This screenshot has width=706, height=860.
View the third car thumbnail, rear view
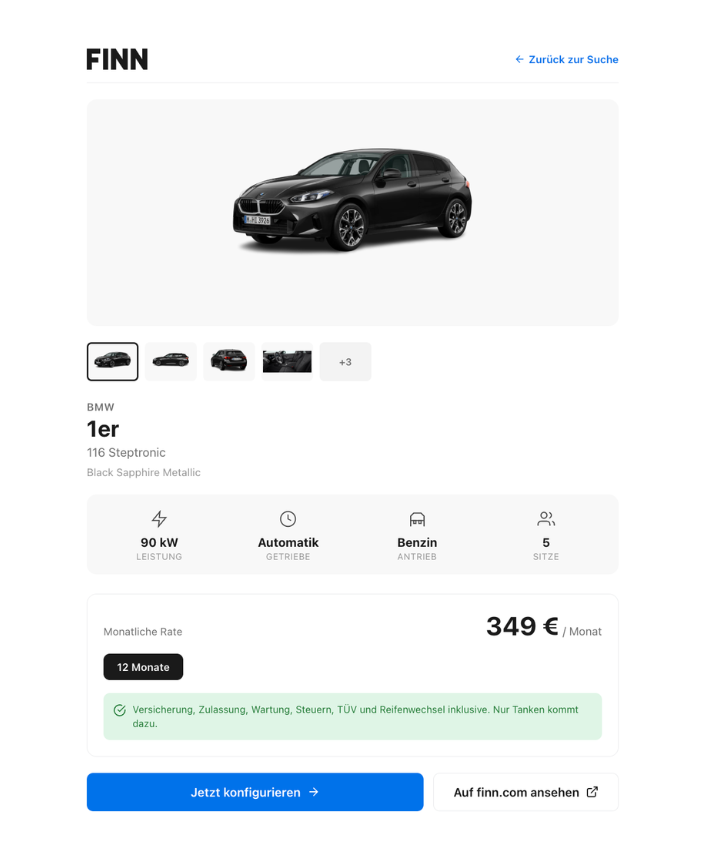click(229, 361)
